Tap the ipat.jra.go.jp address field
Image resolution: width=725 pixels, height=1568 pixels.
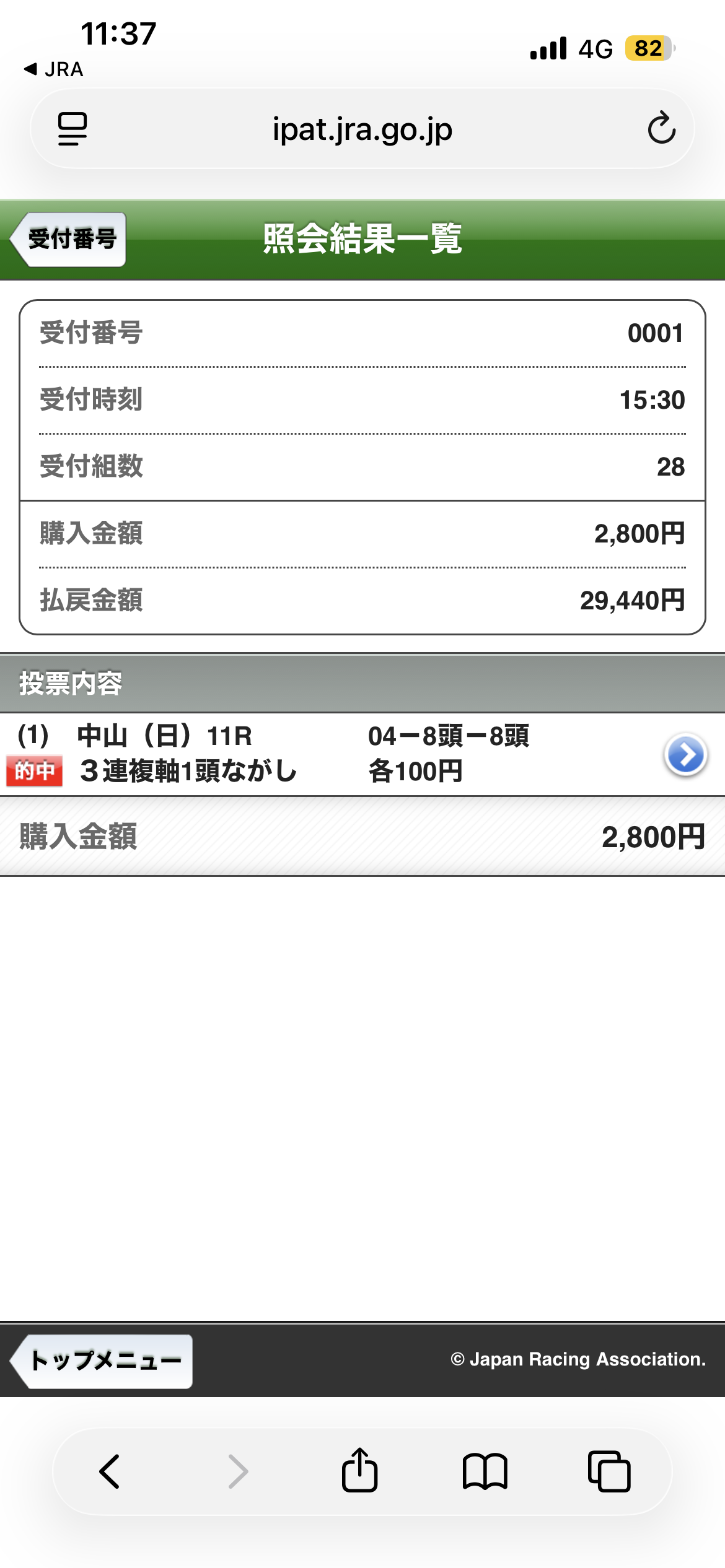click(362, 129)
